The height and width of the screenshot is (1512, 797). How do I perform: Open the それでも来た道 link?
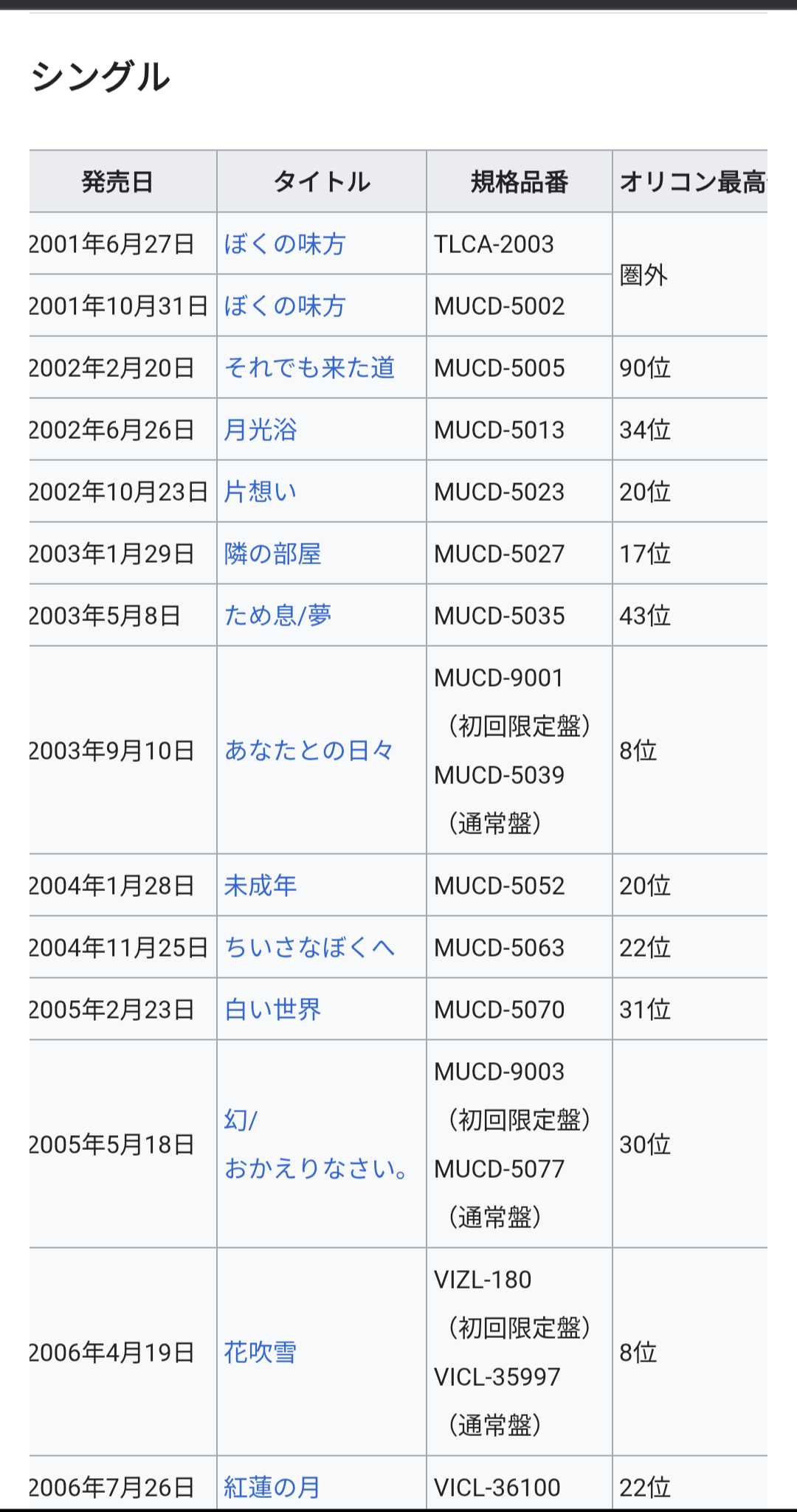pyautogui.click(x=309, y=368)
